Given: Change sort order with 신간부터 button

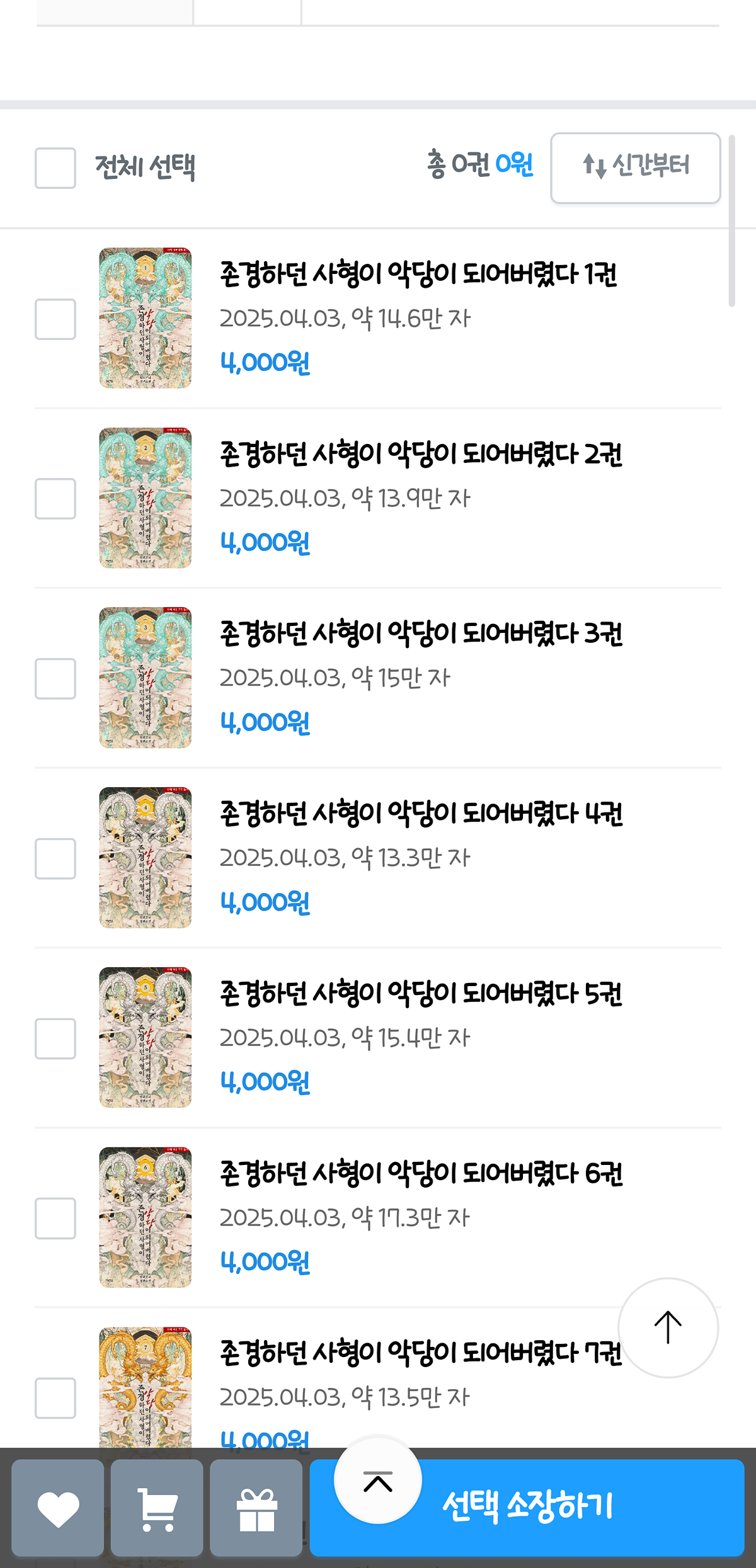Looking at the screenshot, I should click(x=636, y=168).
